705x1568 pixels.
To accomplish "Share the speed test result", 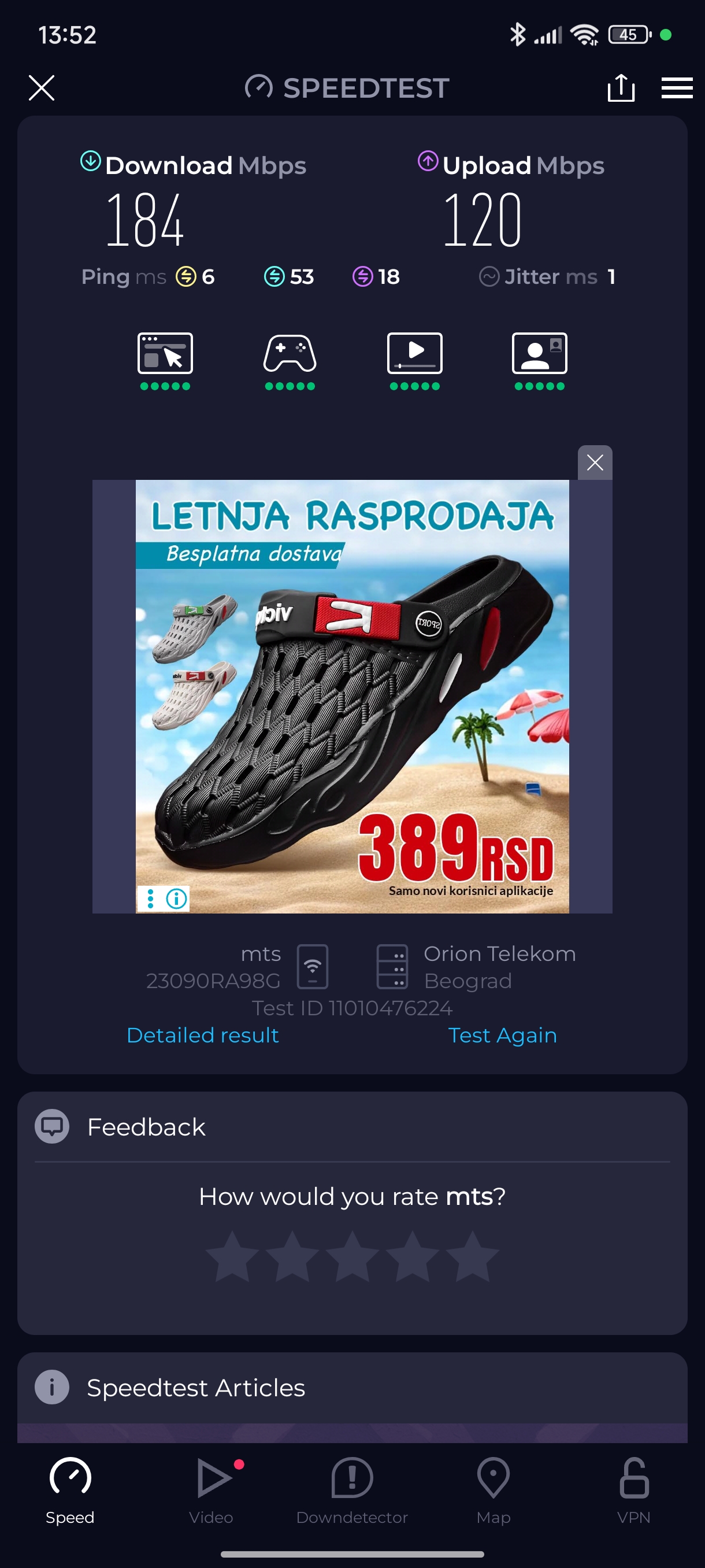I will point(621,88).
